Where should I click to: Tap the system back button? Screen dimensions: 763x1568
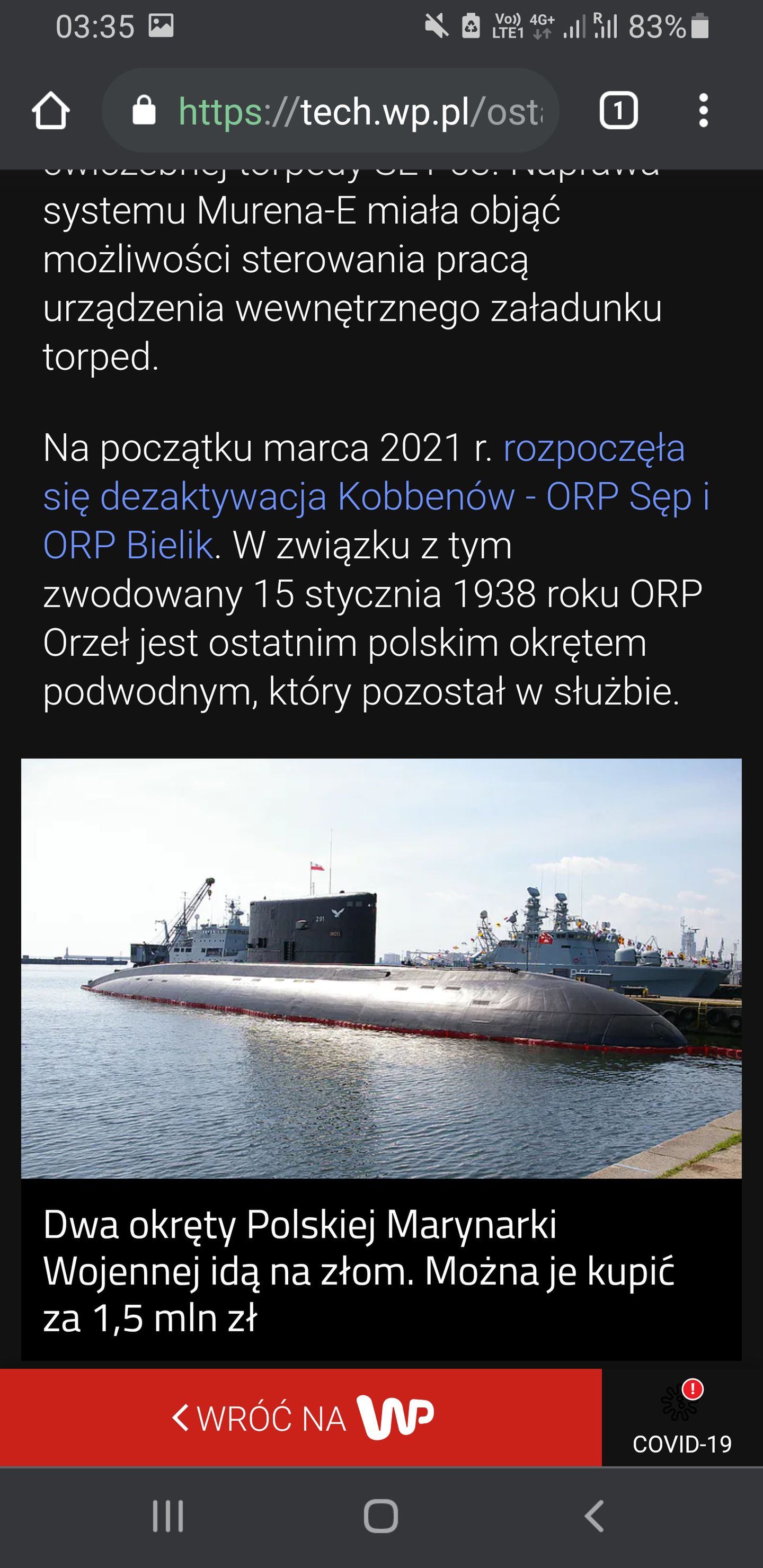(594, 1516)
